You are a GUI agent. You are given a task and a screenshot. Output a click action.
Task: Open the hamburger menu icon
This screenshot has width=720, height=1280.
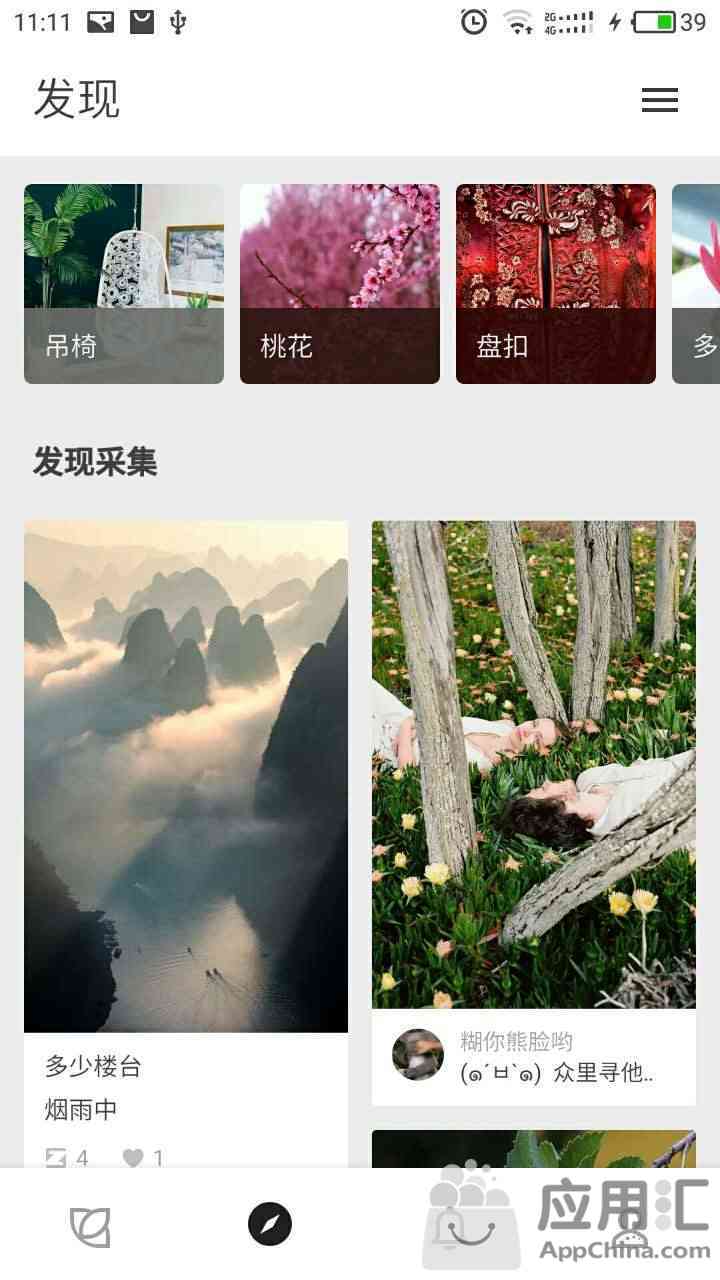[659, 99]
